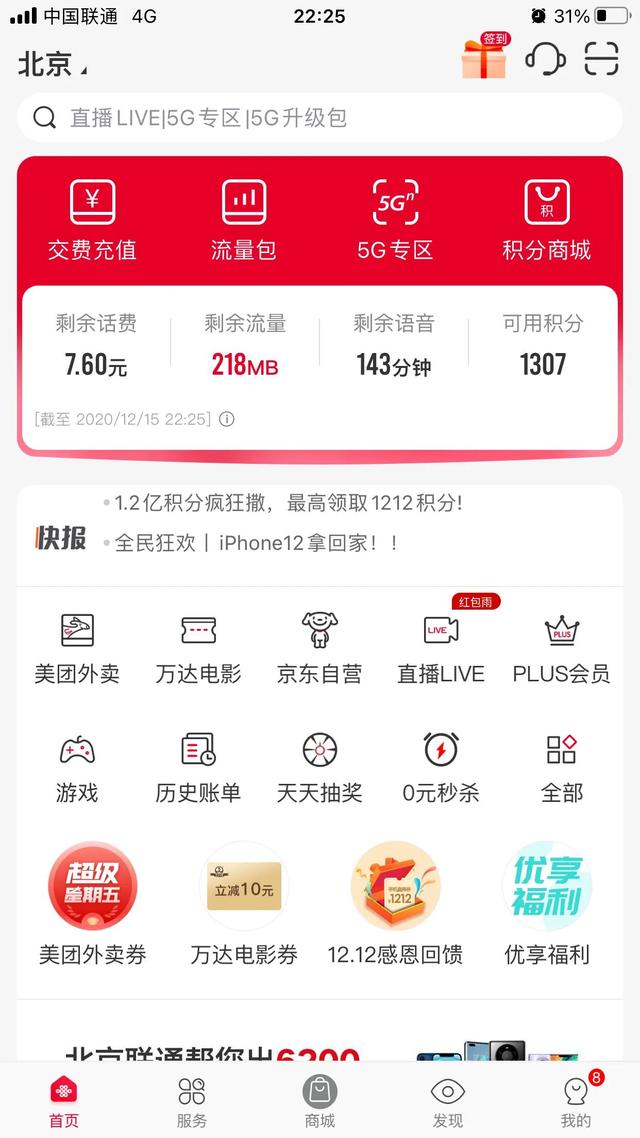The height and width of the screenshot is (1138, 640).
Task: Open 美团外卖 service
Action: click(77, 648)
